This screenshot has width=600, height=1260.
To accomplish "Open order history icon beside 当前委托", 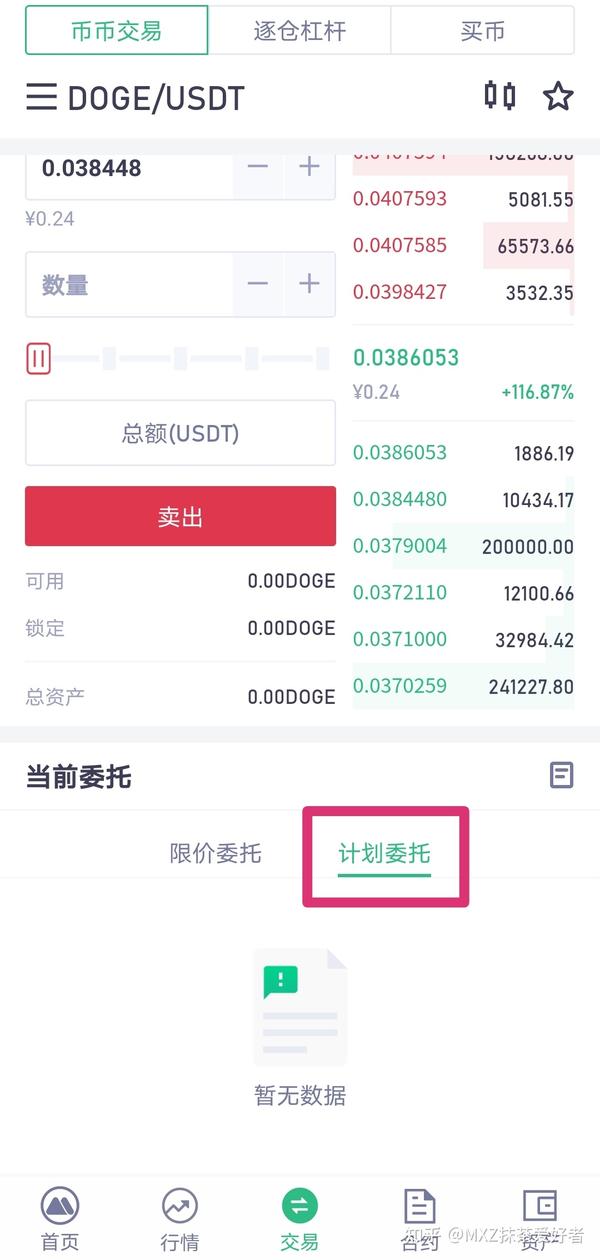I will coord(562,775).
